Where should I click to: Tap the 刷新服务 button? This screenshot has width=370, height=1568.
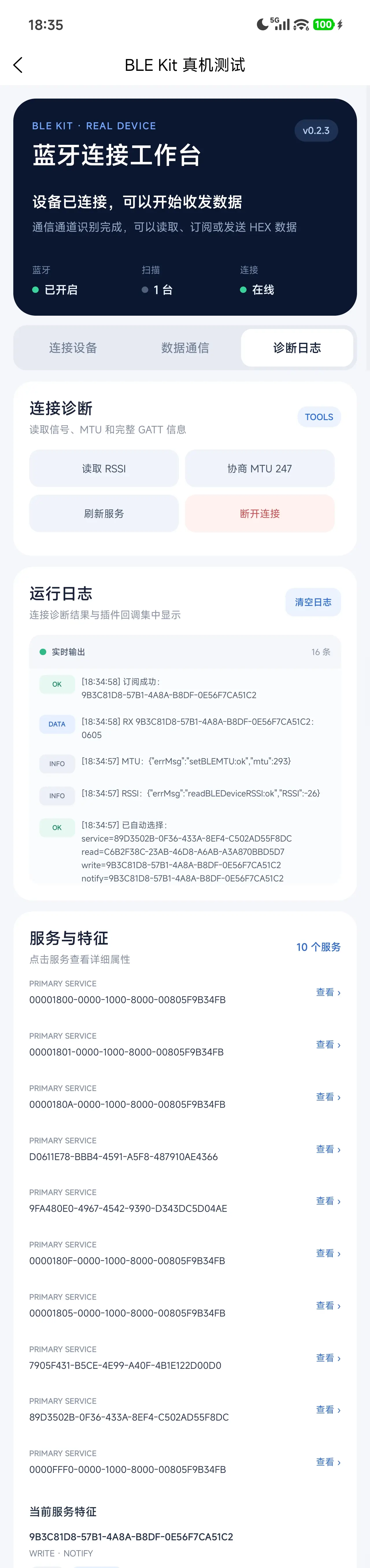click(x=104, y=514)
